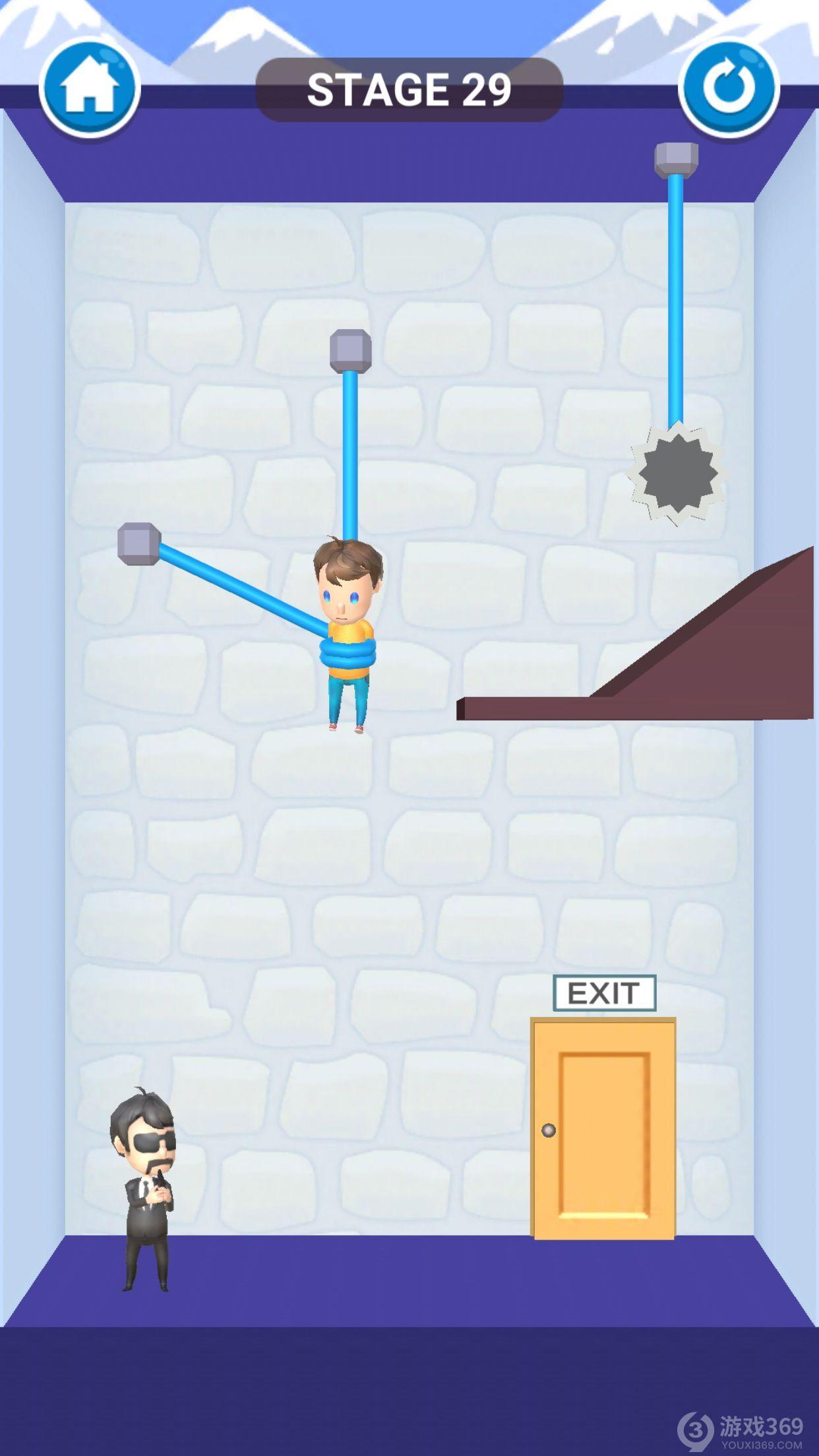
Task: Go to the home menu
Action: point(90,88)
